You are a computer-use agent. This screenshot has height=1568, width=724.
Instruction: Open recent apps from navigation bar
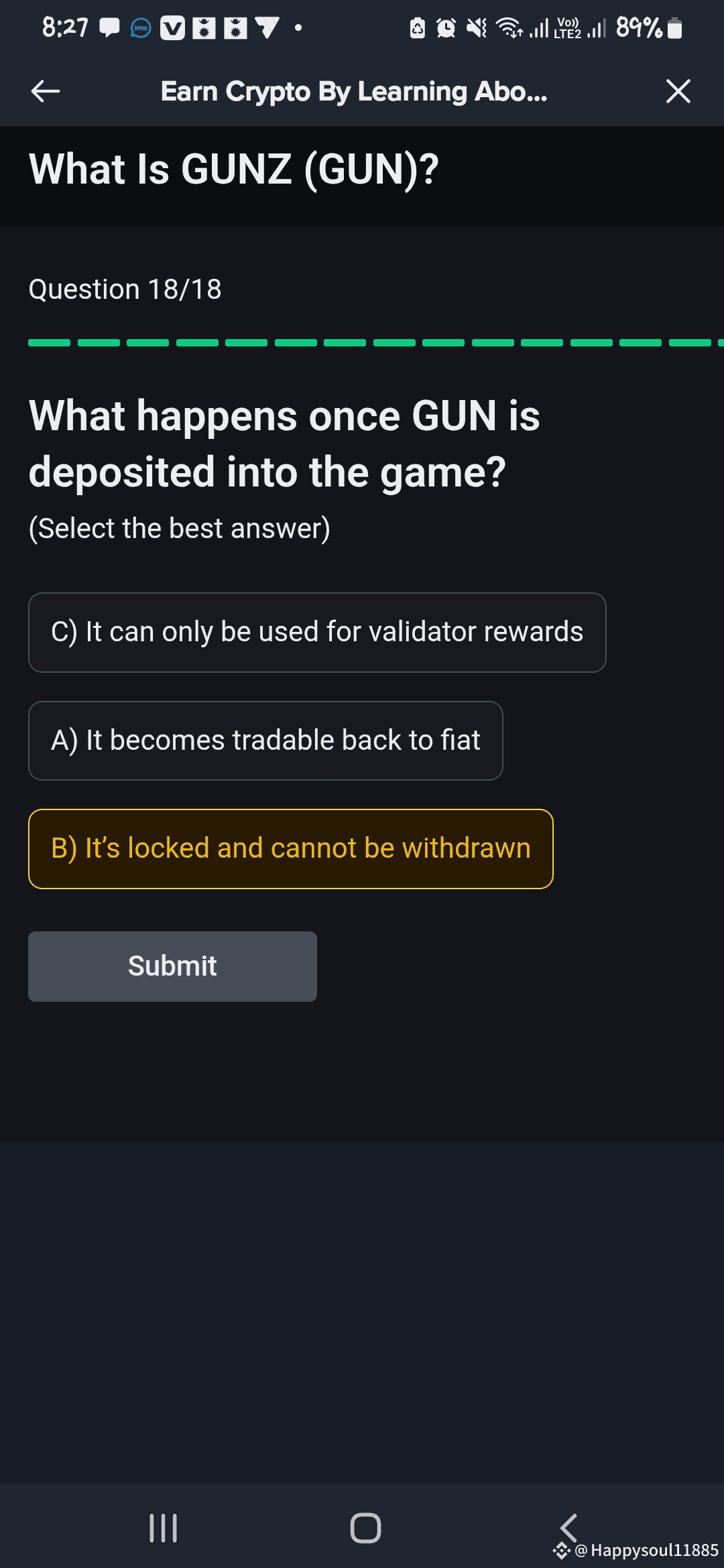163,1528
